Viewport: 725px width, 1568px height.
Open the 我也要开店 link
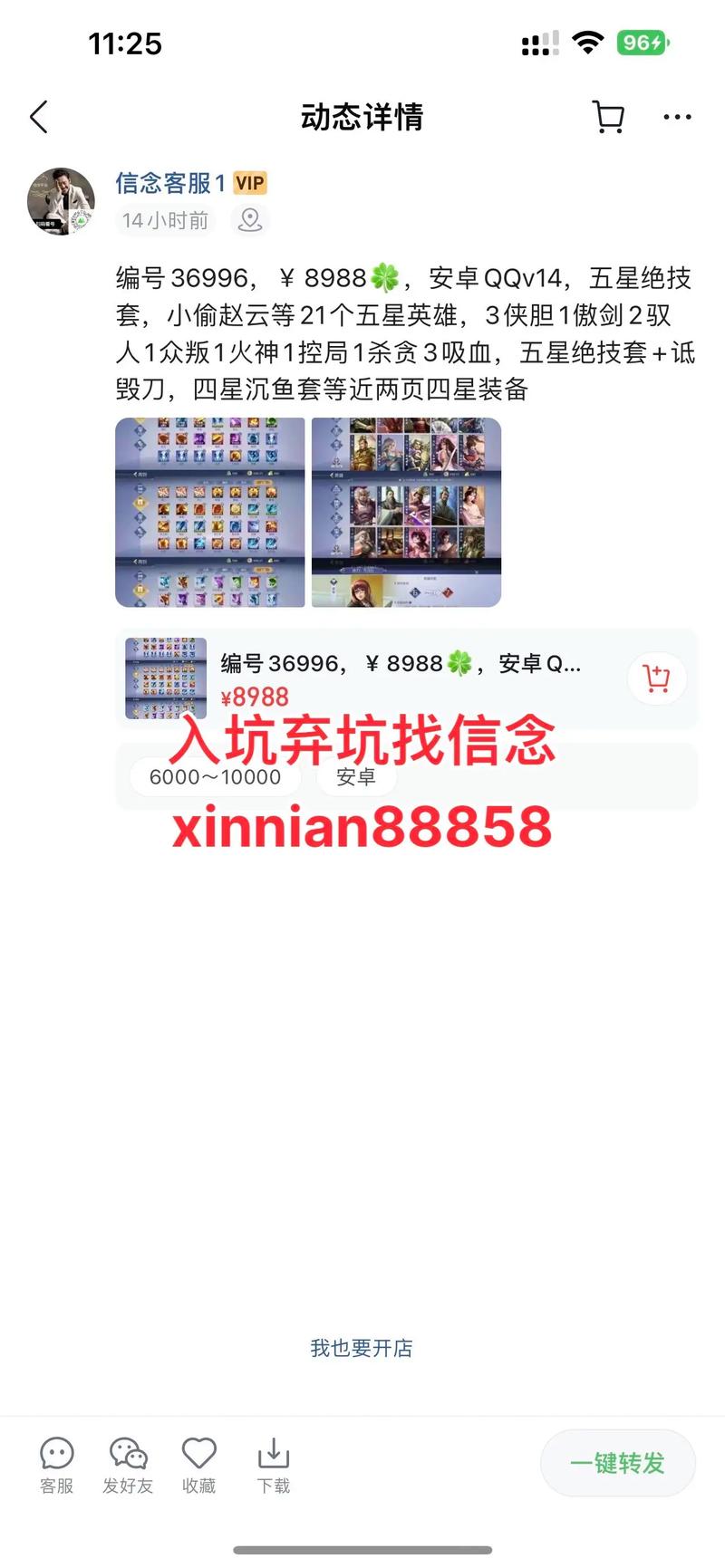click(x=362, y=1348)
